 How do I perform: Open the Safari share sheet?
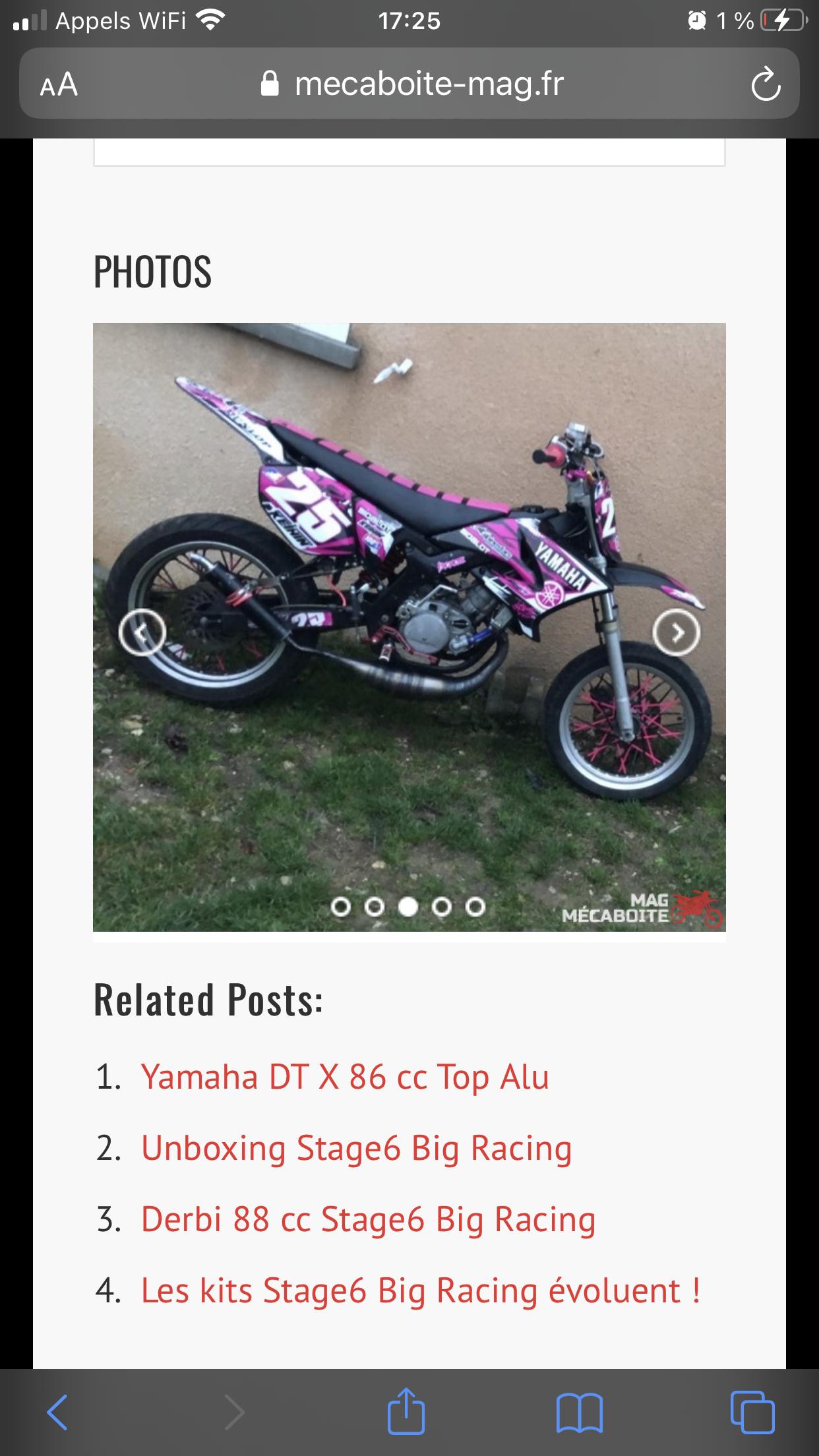[406, 1411]
